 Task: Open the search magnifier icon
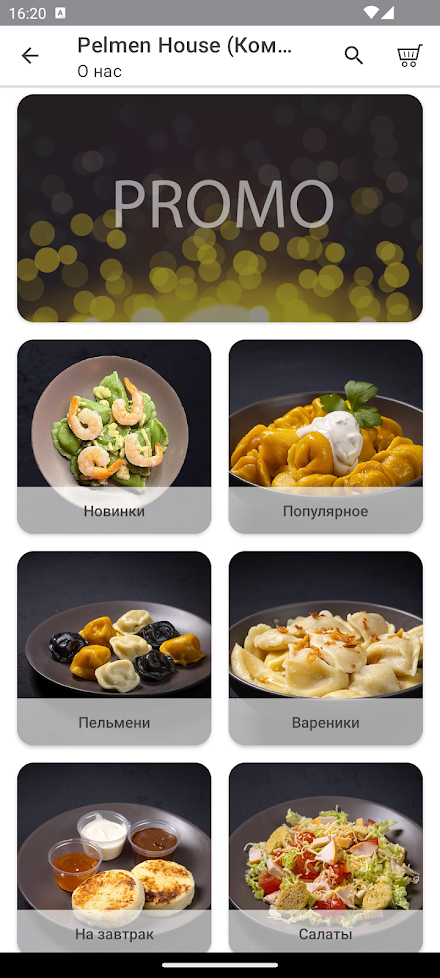click(354, 56)
